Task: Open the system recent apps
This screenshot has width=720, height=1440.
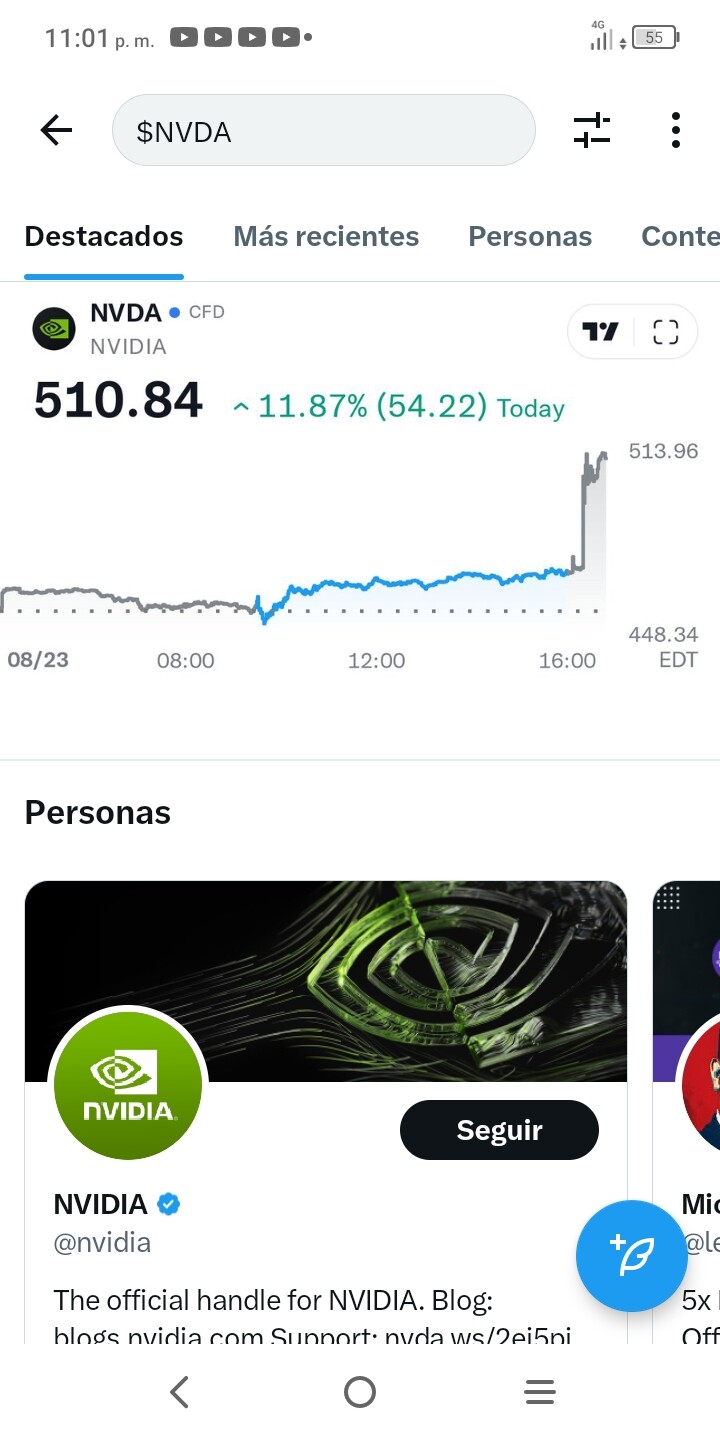Action: pyautogui.click(x=540, y=1392)
